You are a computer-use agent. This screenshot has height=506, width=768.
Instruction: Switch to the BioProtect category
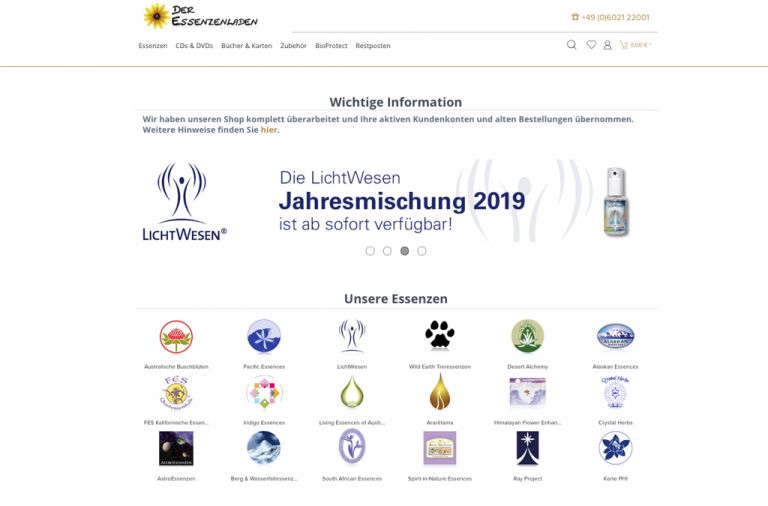(x=331, y=46)
